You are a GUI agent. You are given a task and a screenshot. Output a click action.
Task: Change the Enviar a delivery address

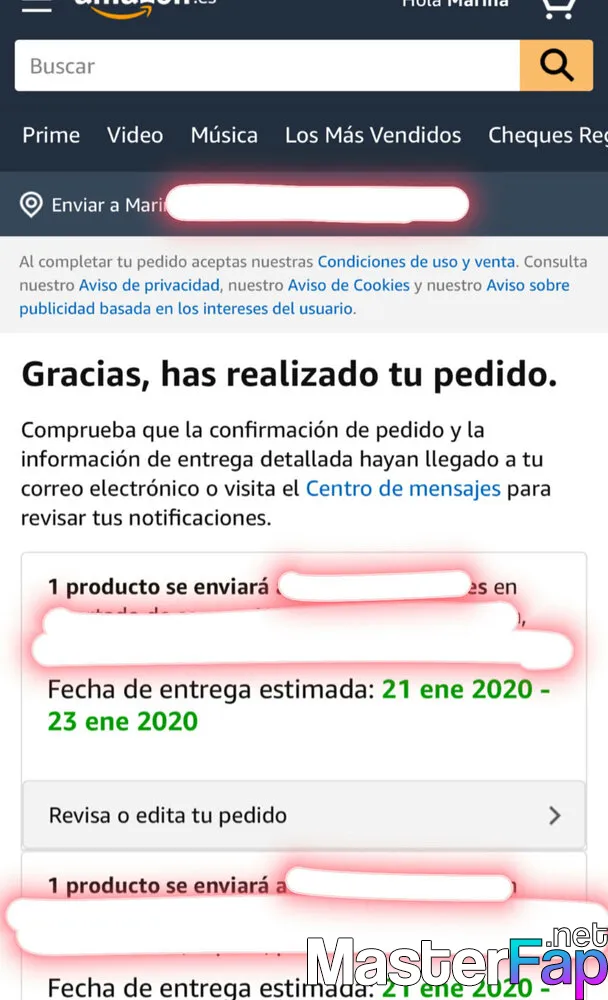242,205
